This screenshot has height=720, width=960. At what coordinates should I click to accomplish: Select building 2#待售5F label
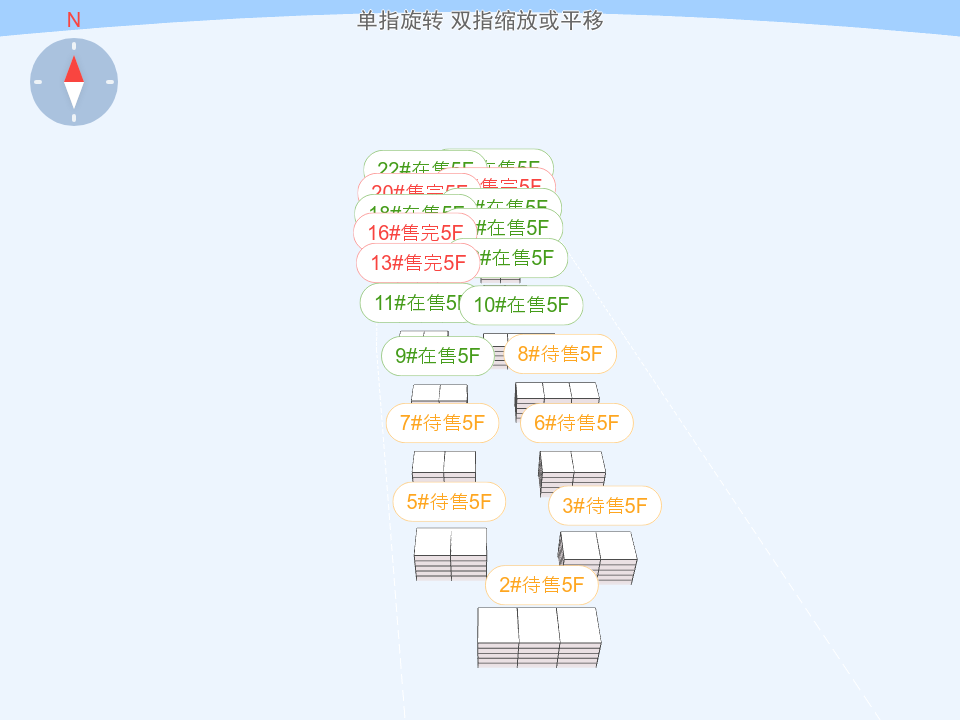pos(541,585)
